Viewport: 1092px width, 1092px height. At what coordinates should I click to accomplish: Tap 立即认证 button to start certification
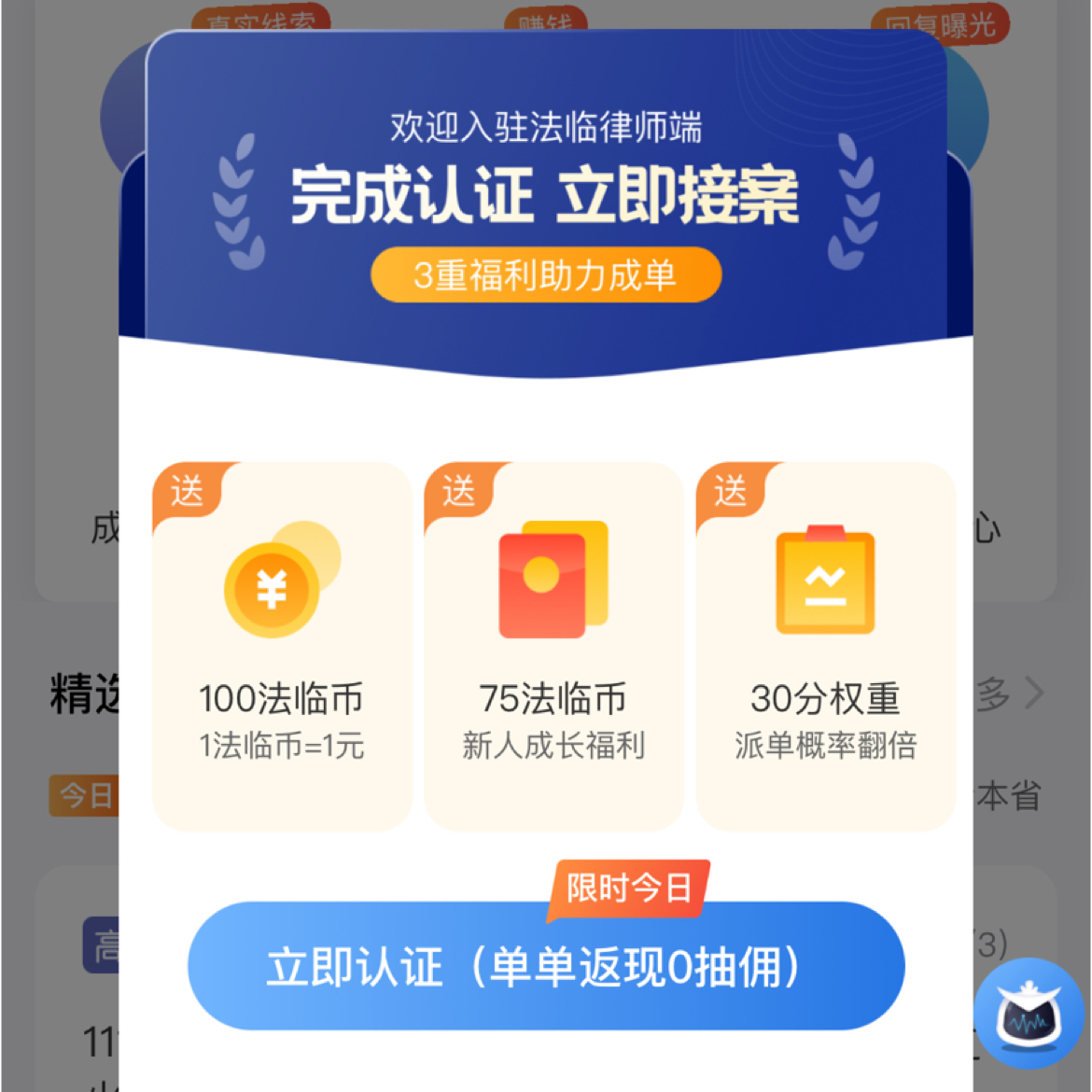[x=546, y=966]
